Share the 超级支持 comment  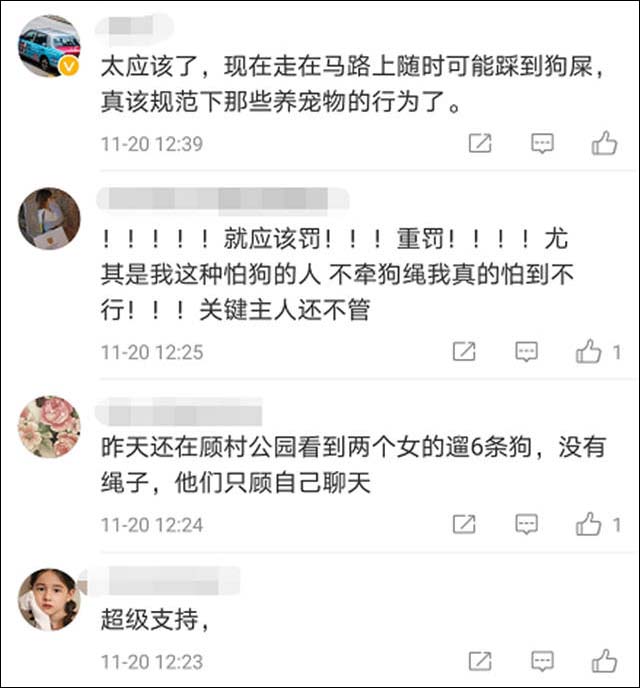[480, 661]
